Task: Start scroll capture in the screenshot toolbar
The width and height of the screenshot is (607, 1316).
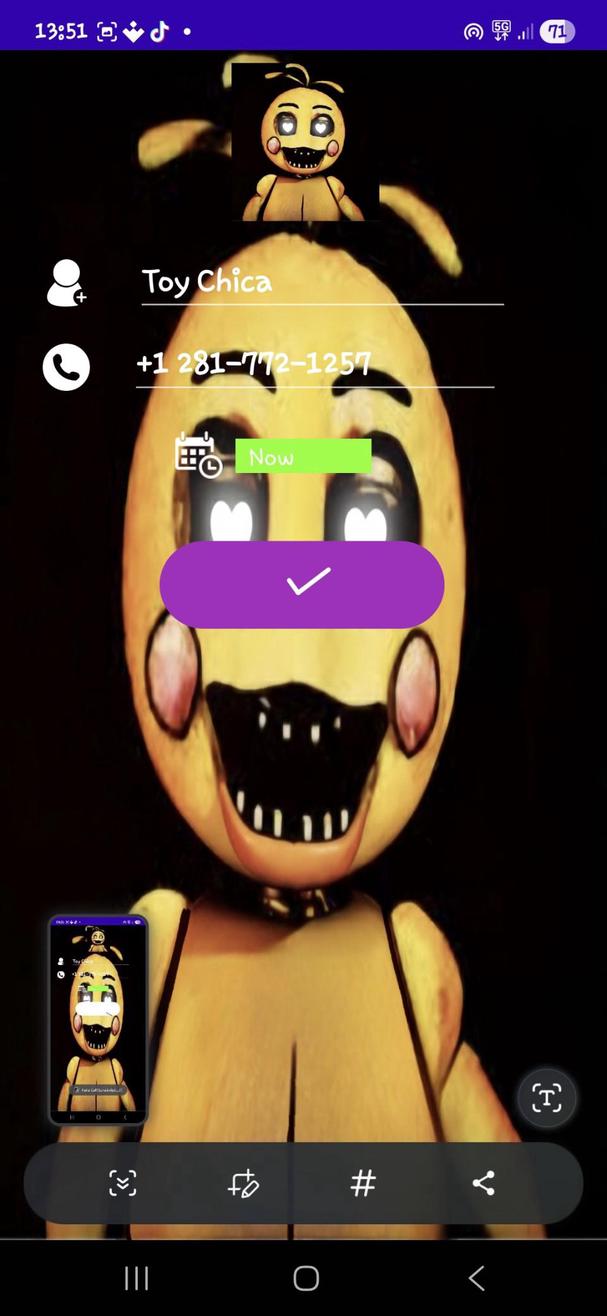Action: click(122, 1184)
